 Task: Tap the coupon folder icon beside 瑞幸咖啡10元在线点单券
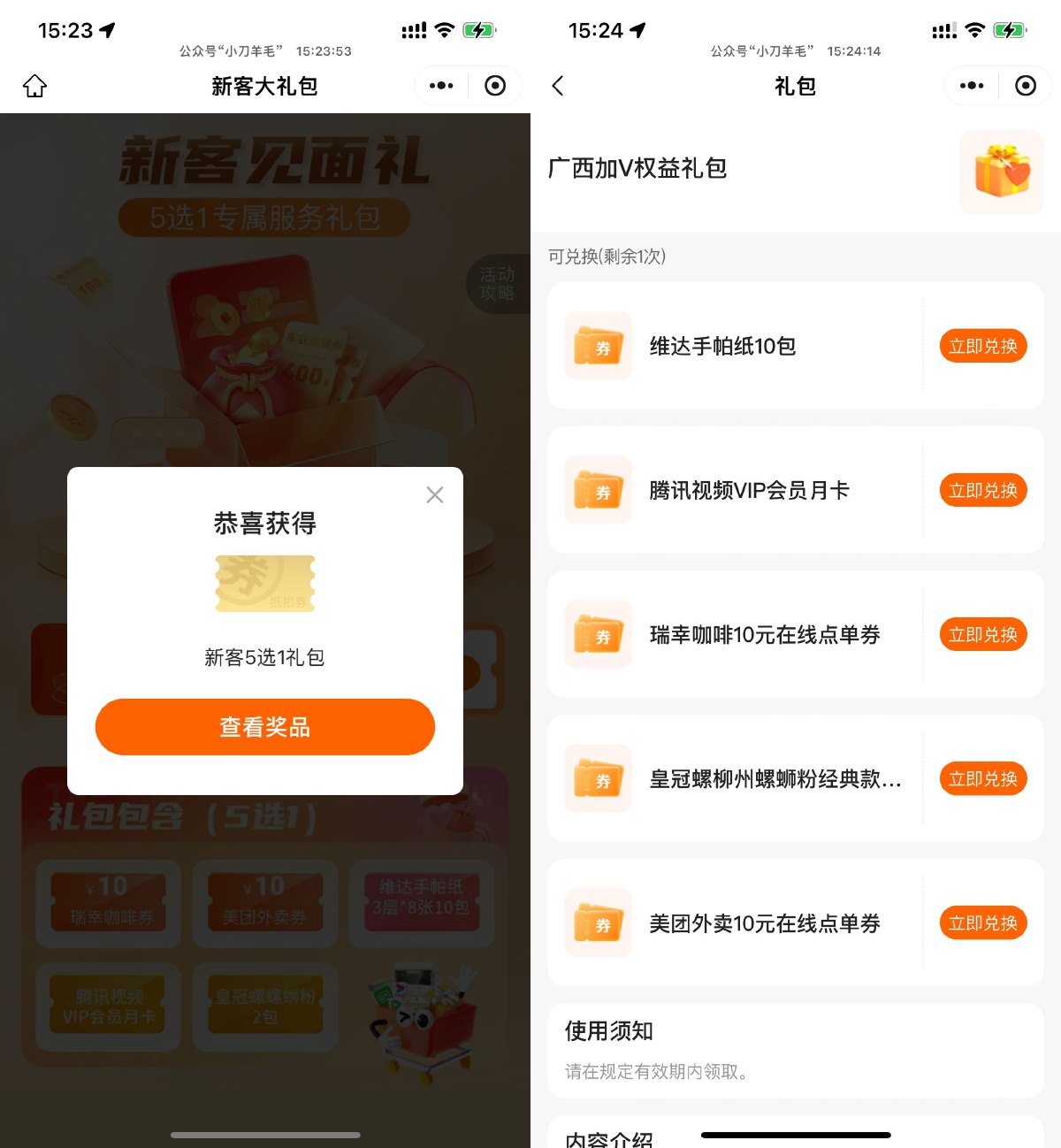(x=598, y=634)
